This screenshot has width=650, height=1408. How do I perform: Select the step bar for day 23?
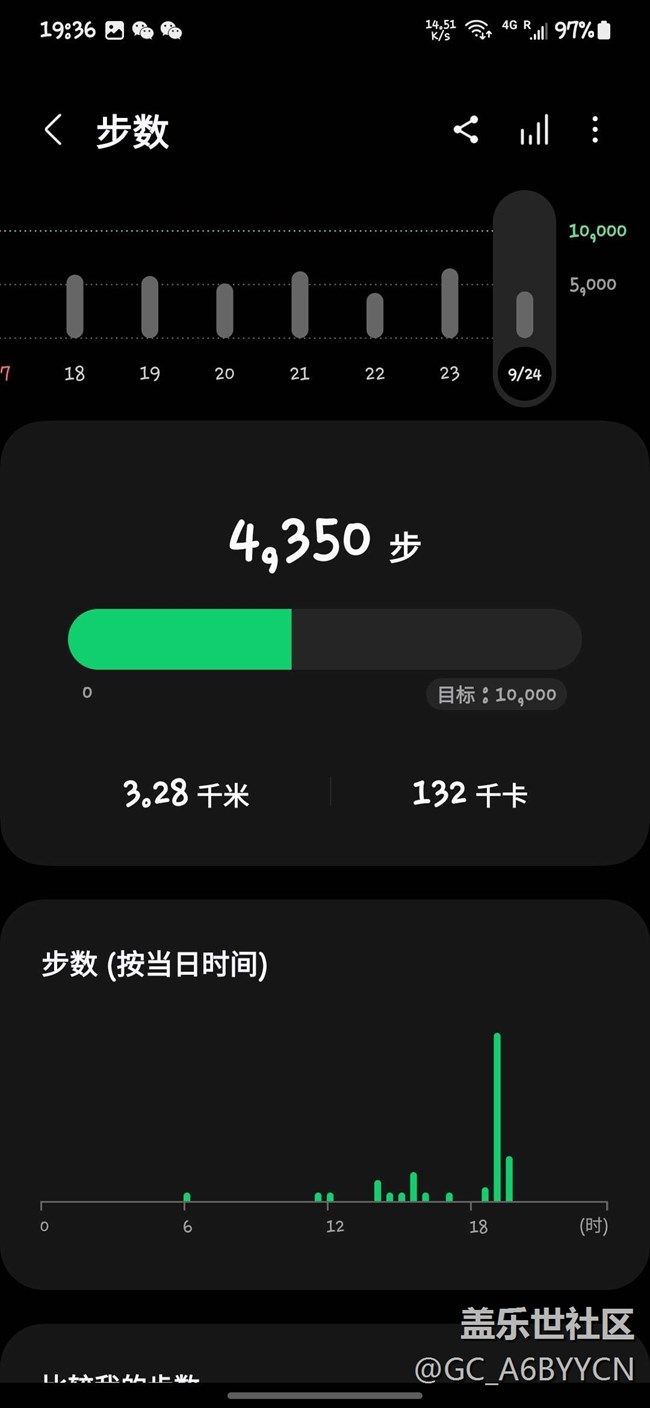(450, 303)
